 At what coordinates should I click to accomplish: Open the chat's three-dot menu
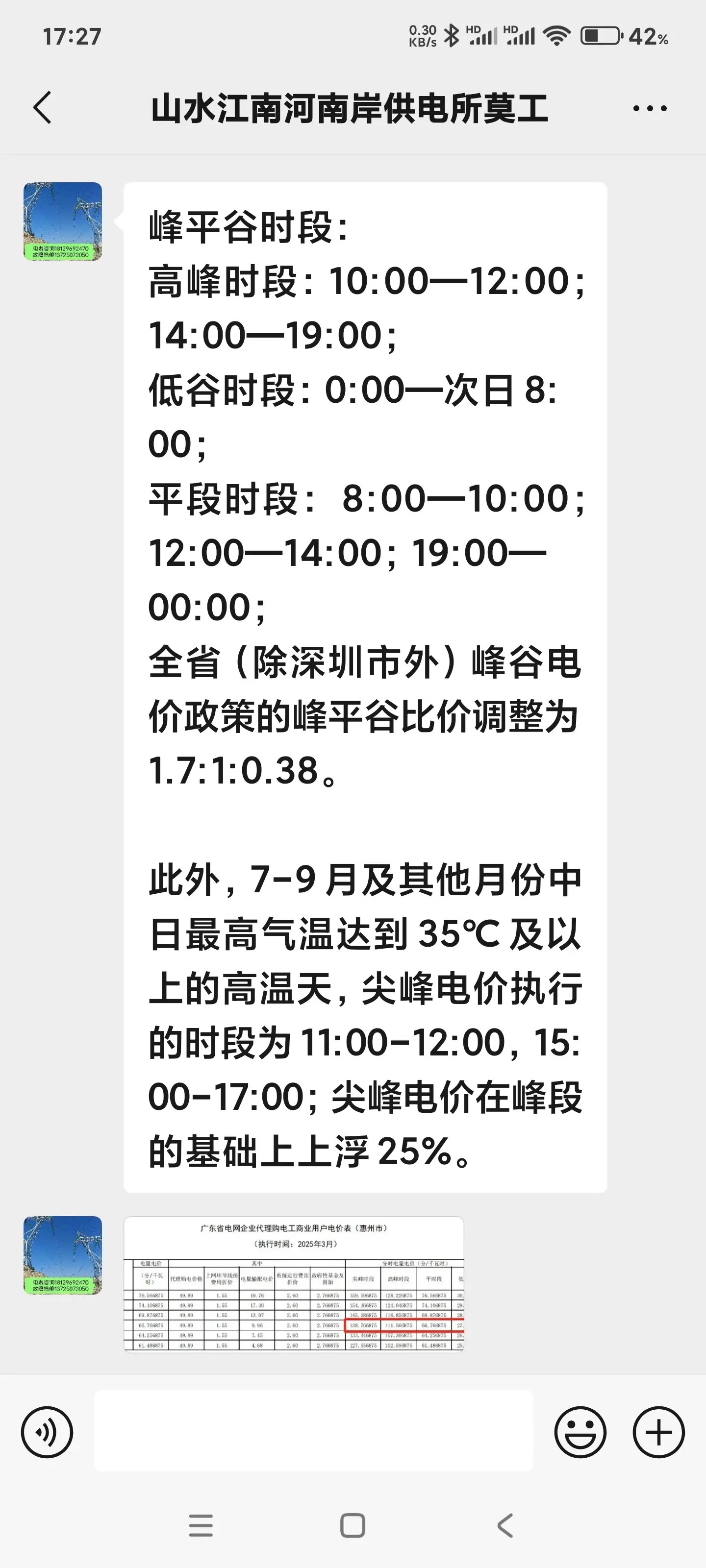point(649,108)
